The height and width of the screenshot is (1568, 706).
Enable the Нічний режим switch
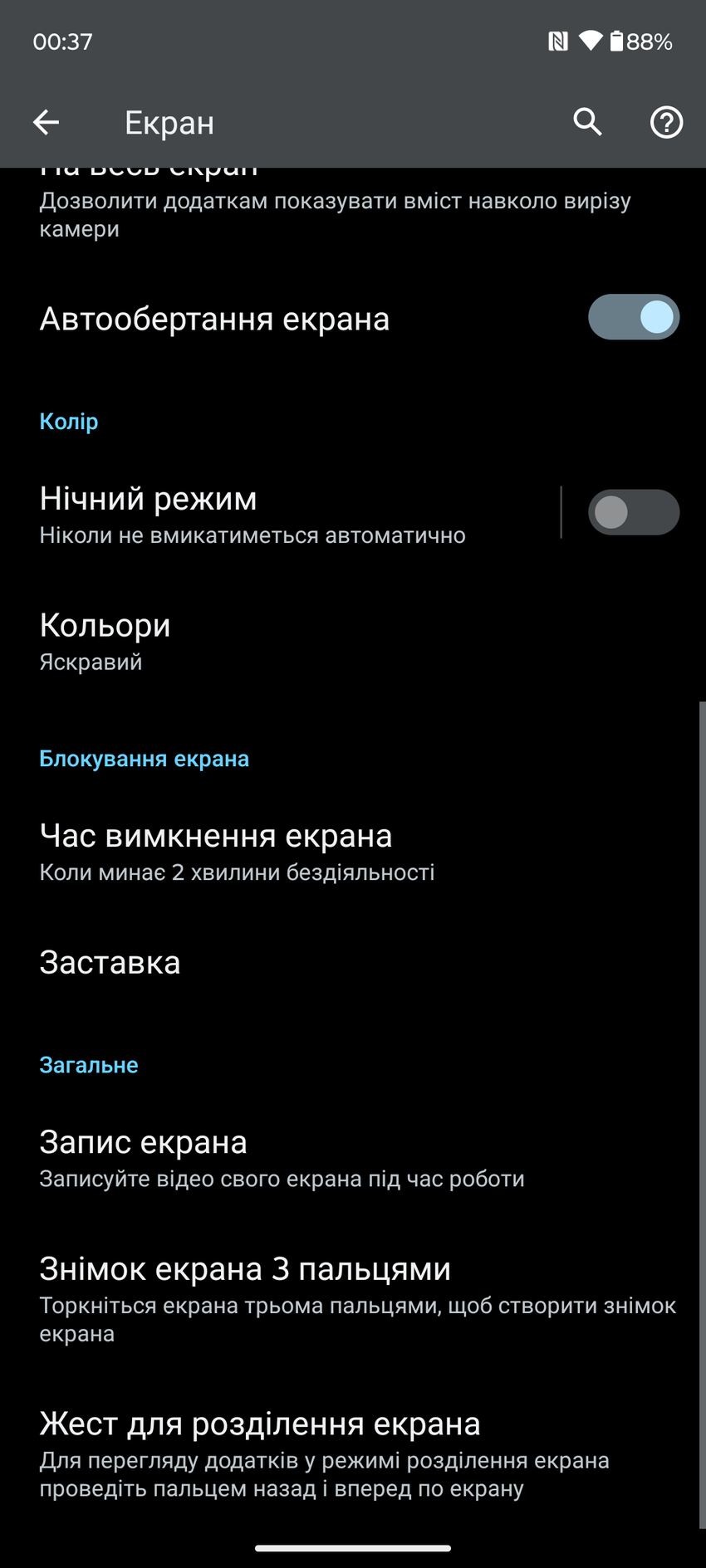(x=633, y=513)
